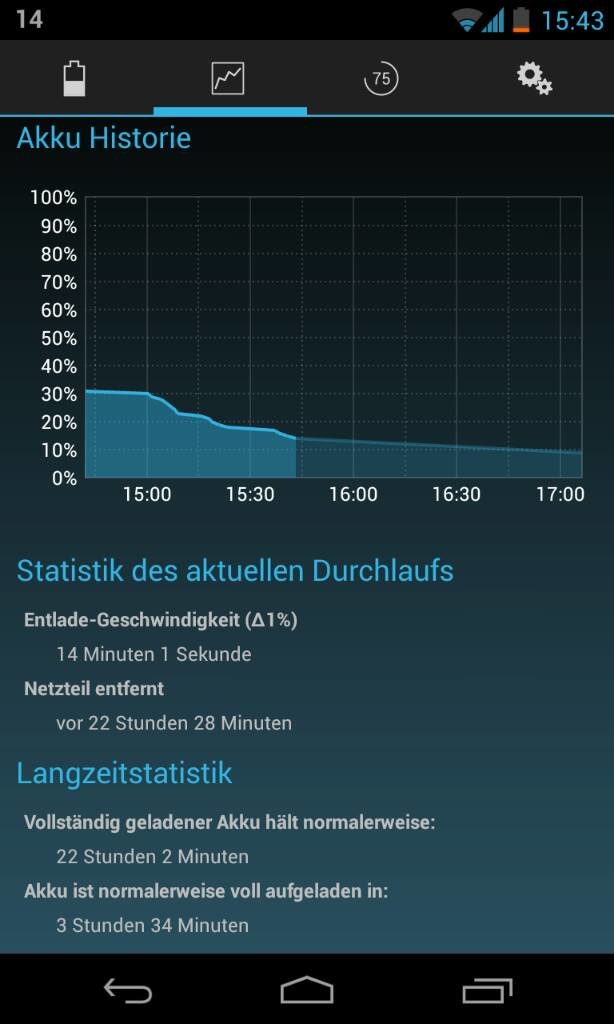Open the recent apps overview
The width and height of the screenshot is (614, 1024).
pos(487,991)
